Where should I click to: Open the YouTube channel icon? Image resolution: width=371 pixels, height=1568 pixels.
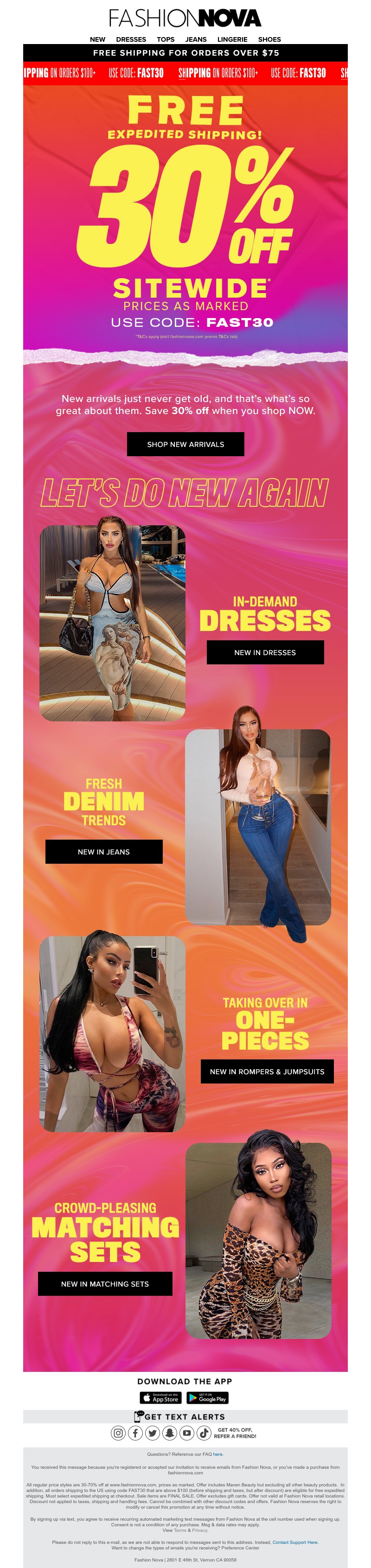[186, 1433]
